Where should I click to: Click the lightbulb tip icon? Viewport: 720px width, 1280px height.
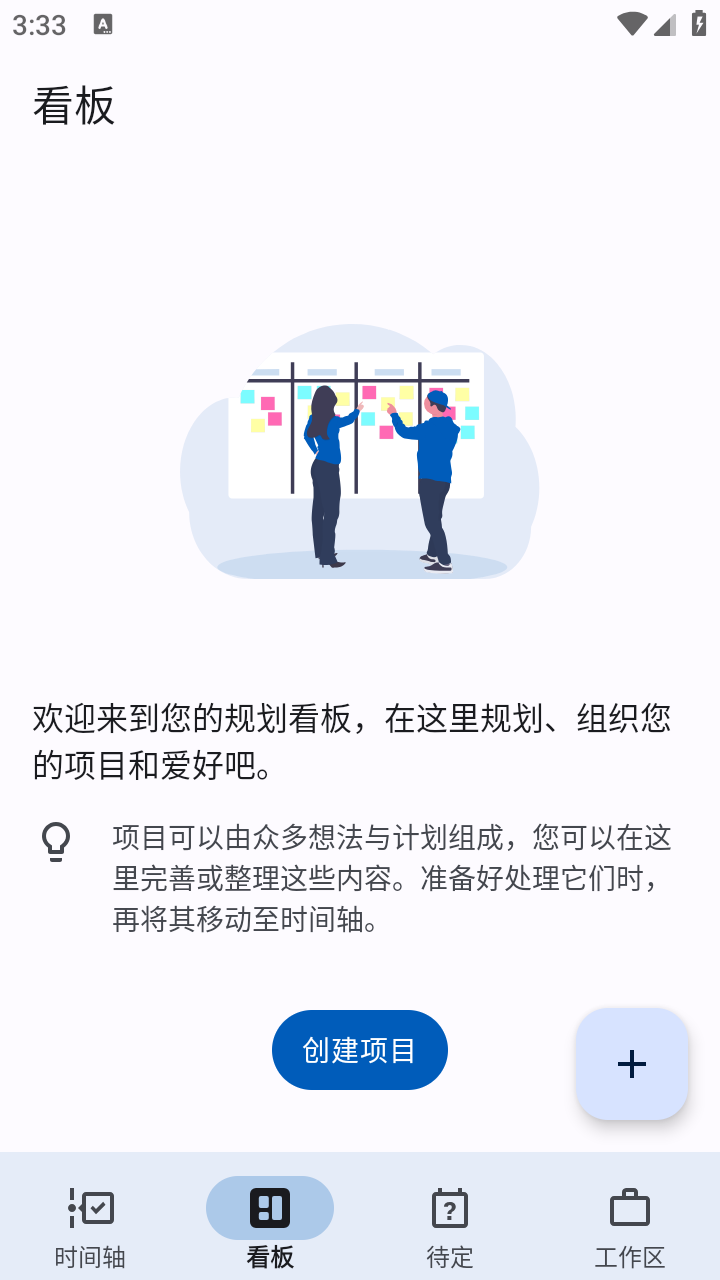pyautogui.click(x=55, y=840)
